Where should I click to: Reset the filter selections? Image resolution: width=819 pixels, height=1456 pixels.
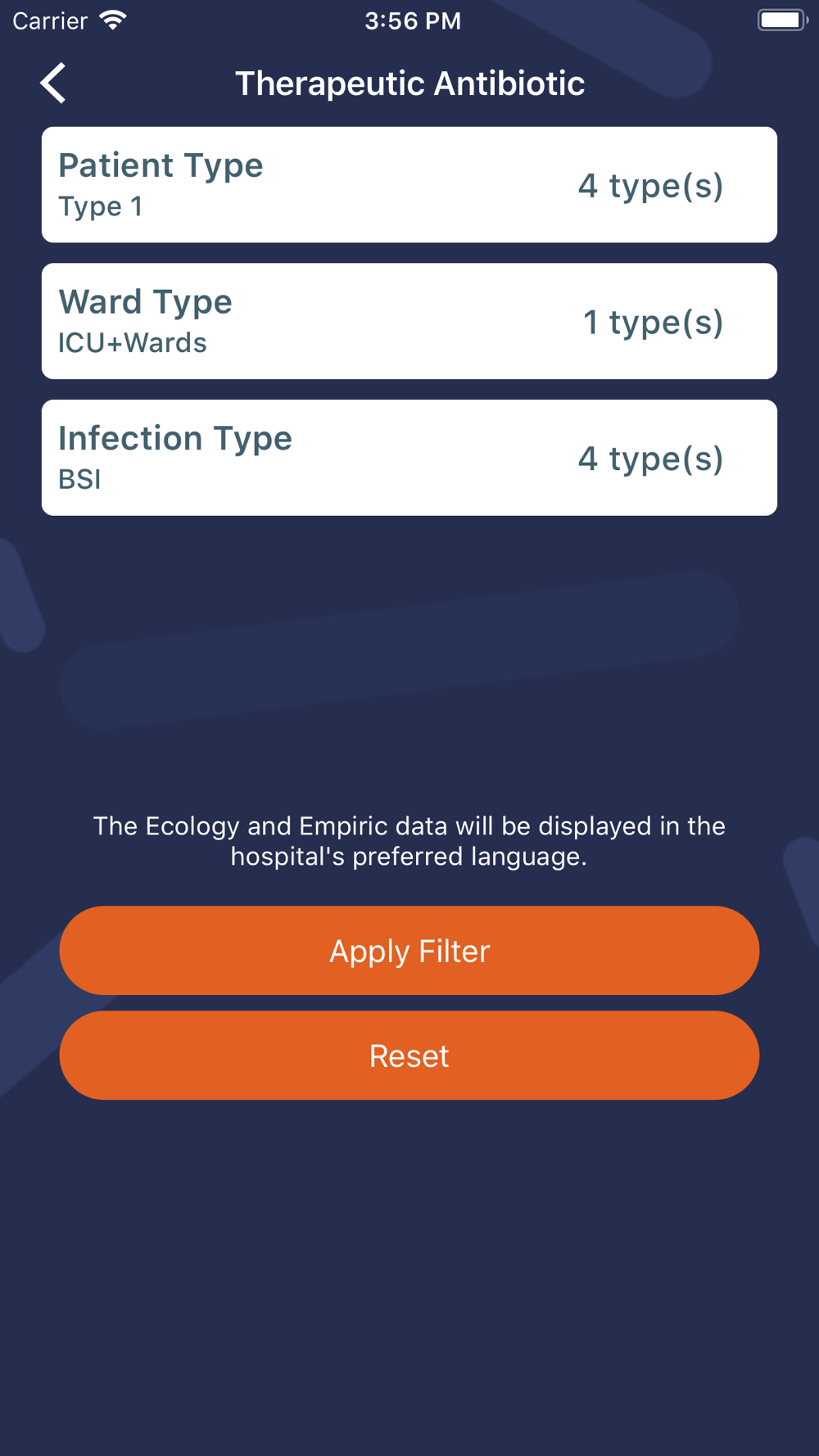click(x=409, y=1056)
